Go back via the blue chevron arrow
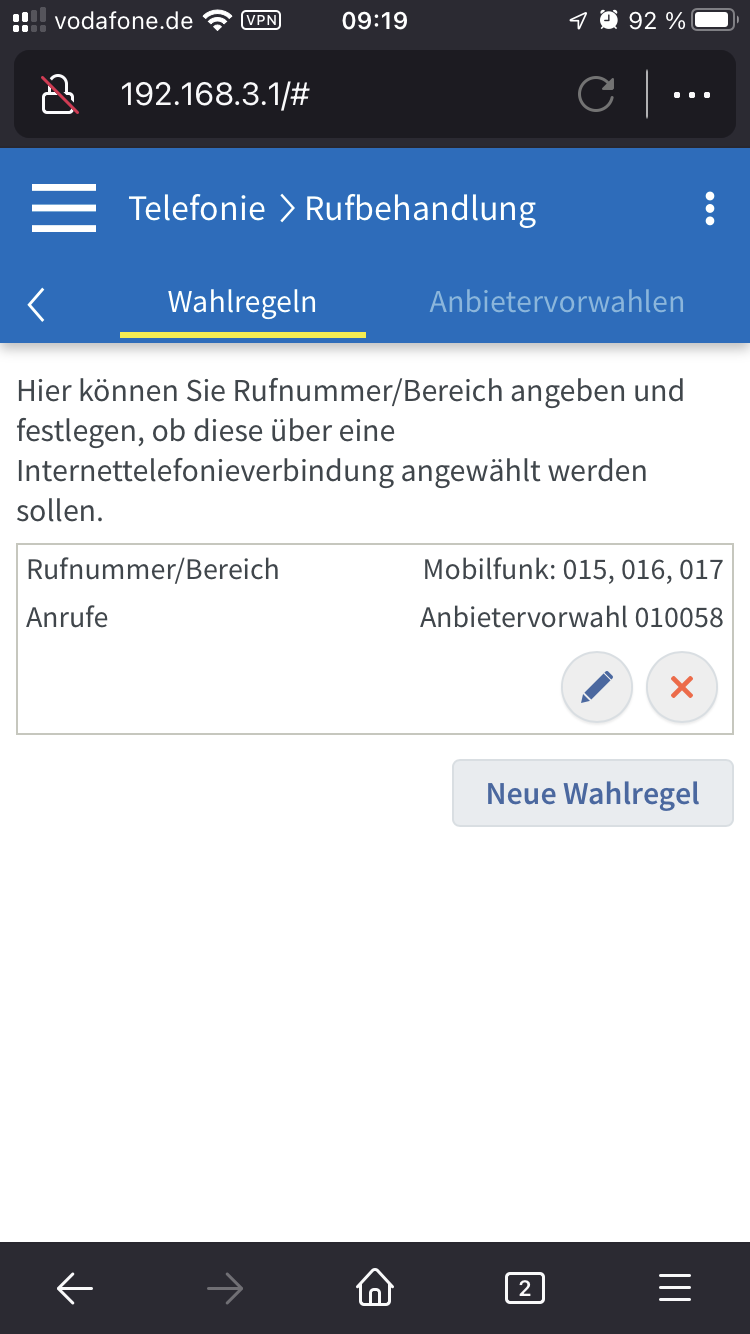Viewport: 750px width, 1334px height. click(36, 305)
